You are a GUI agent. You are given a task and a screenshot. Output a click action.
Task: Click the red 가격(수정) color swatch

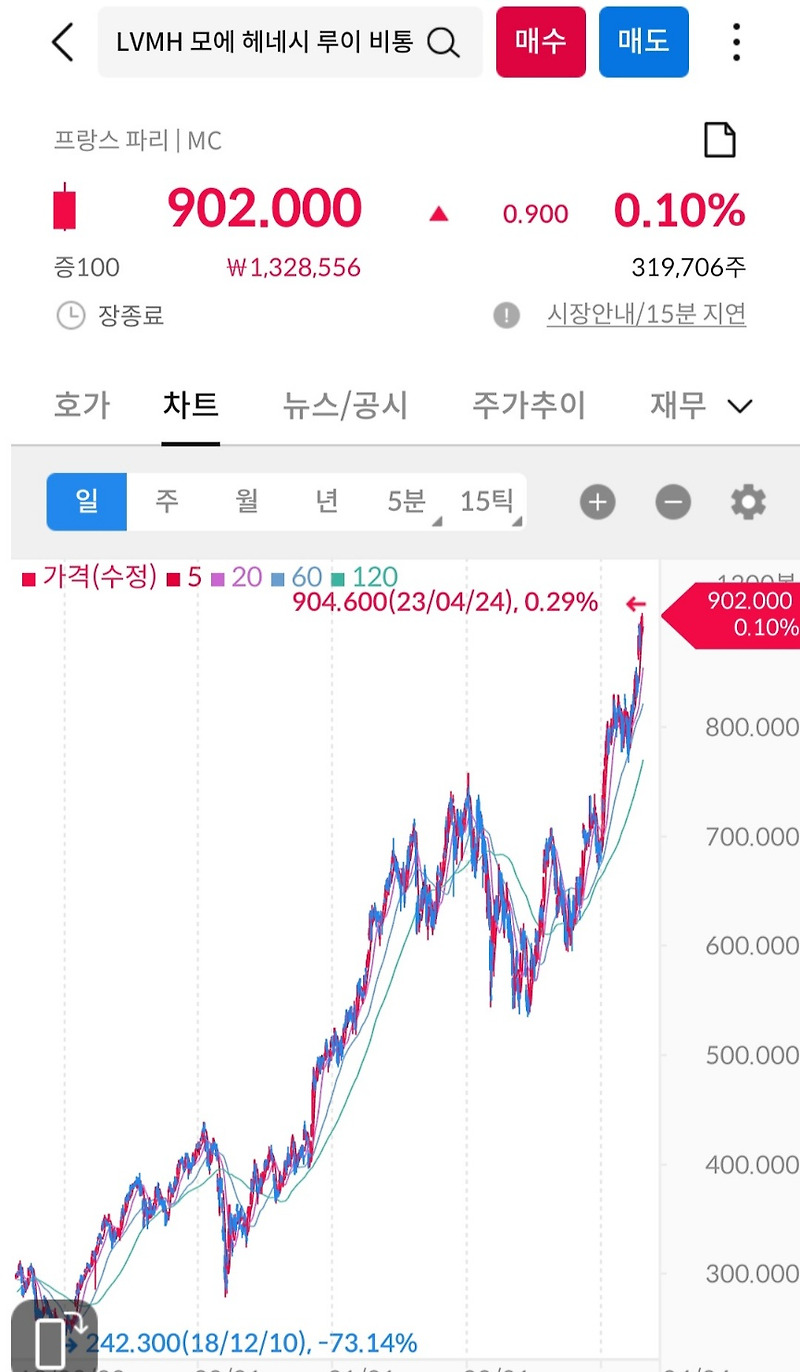(30, 578)
